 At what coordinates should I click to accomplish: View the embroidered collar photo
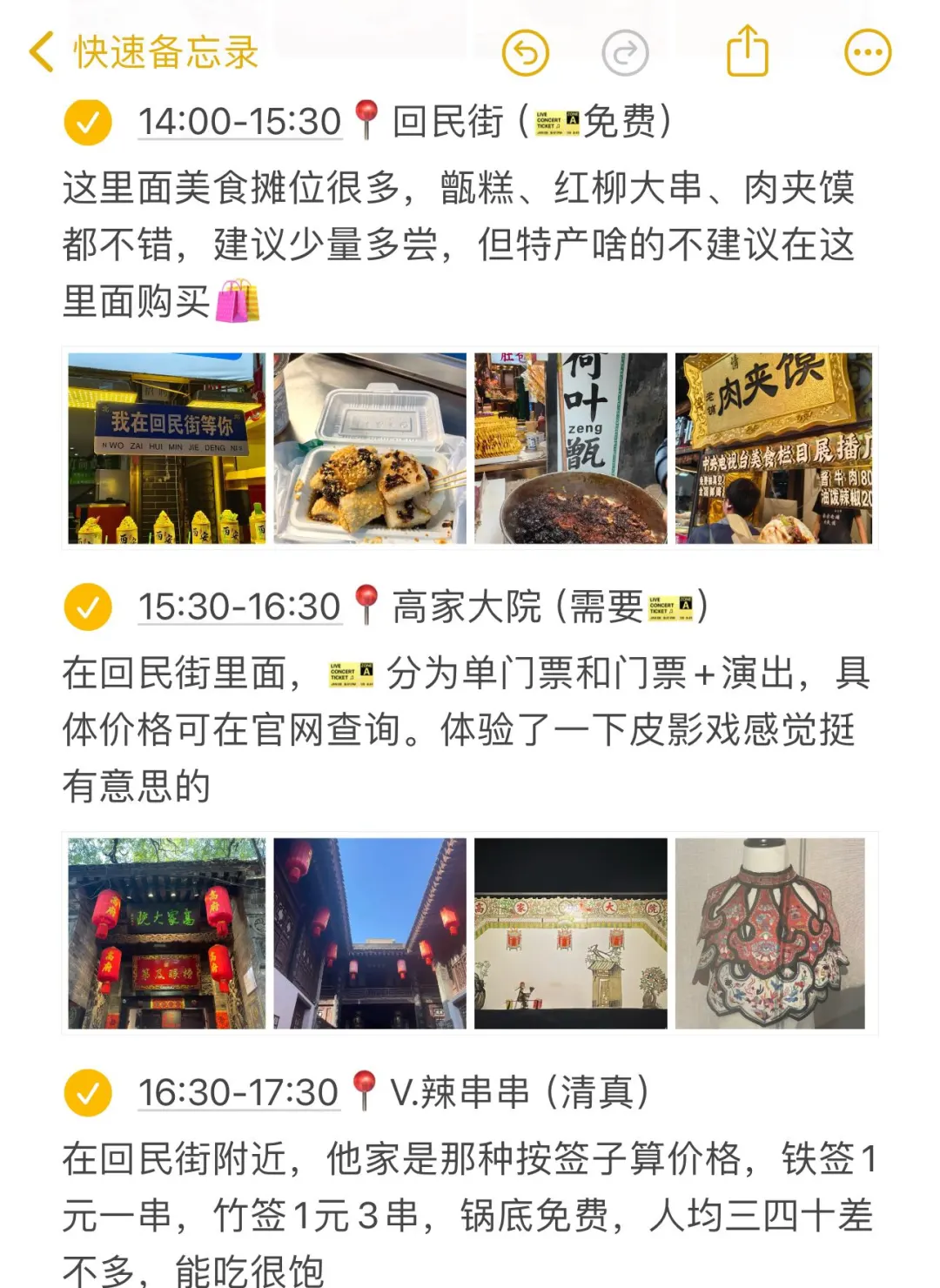(770, 934)
